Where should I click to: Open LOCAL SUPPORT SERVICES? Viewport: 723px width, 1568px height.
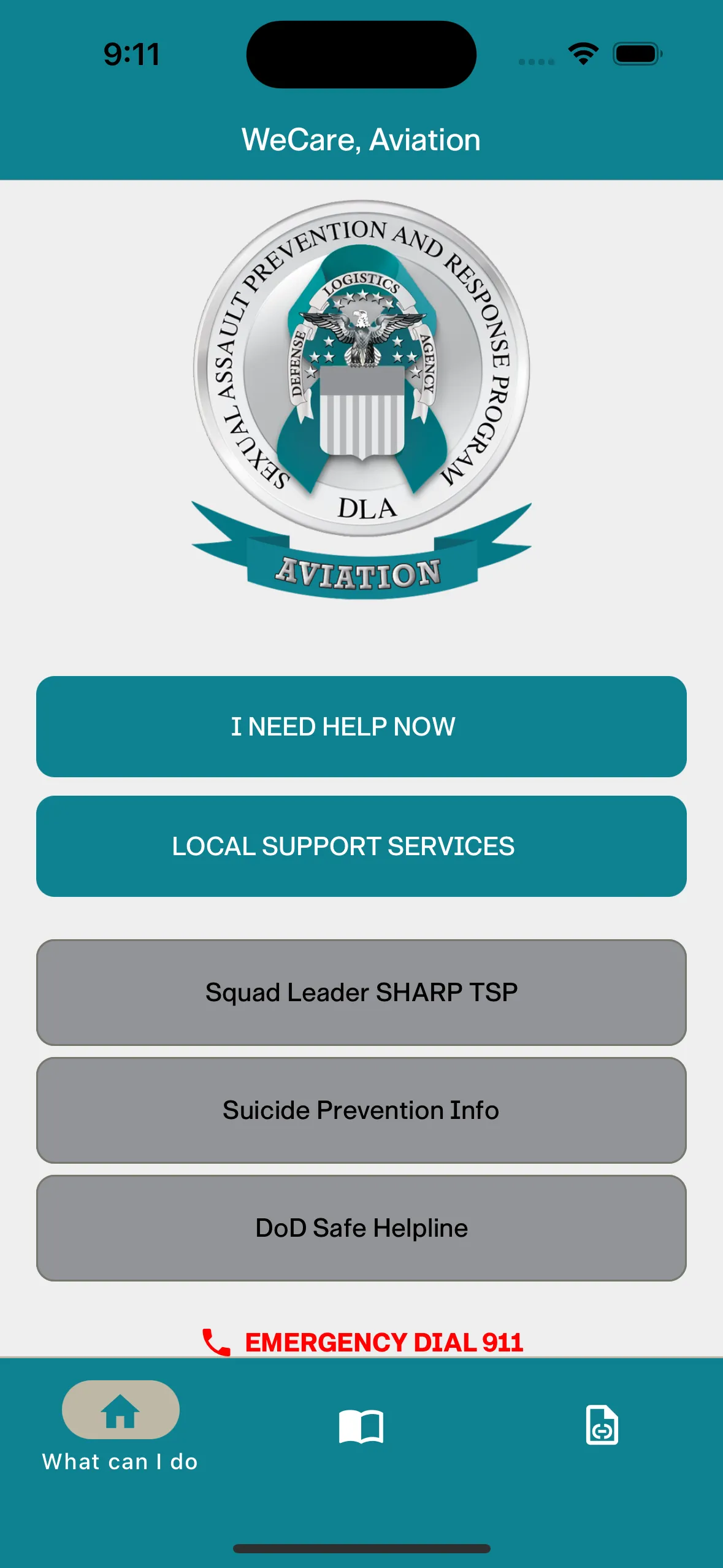[361, 846]
